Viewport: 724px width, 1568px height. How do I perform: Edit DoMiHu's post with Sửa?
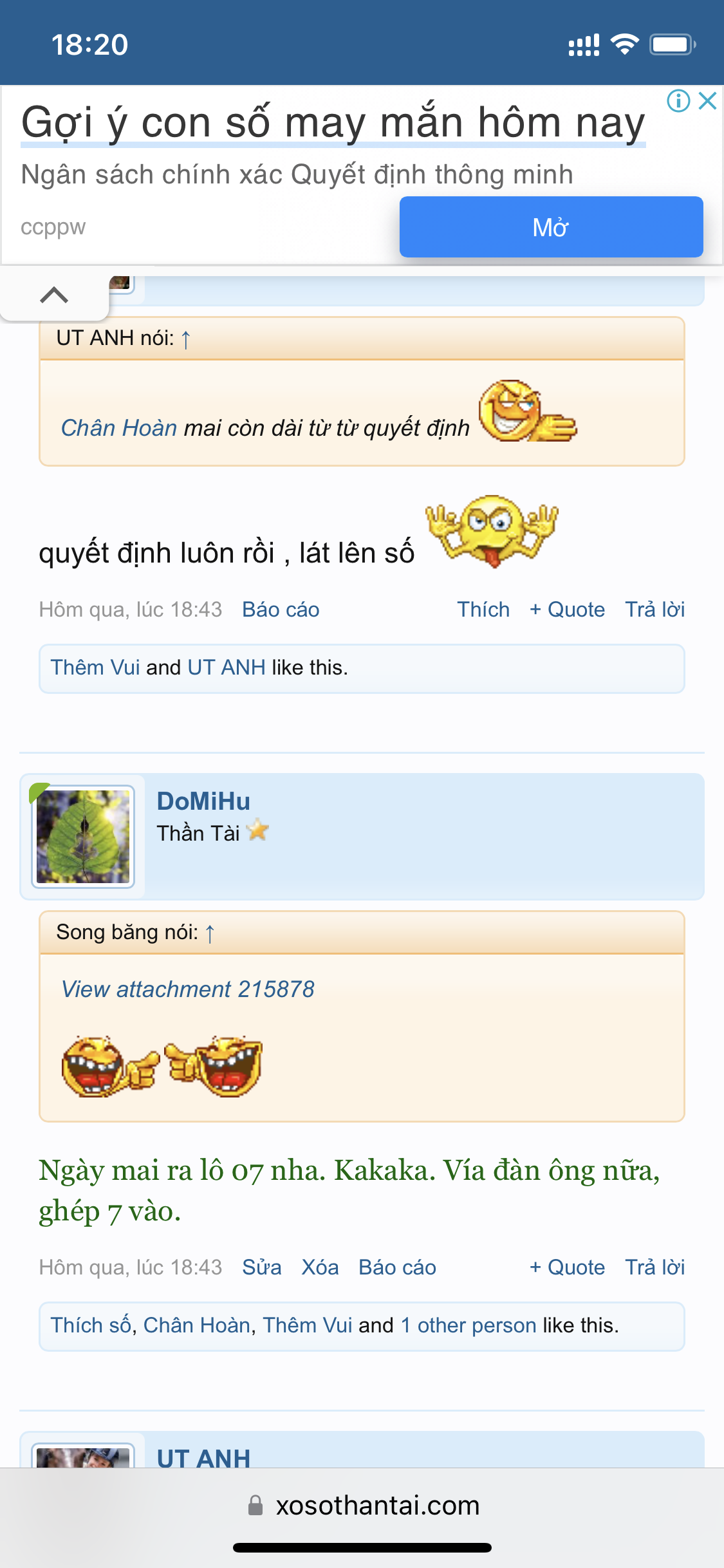click(261, 1267)
